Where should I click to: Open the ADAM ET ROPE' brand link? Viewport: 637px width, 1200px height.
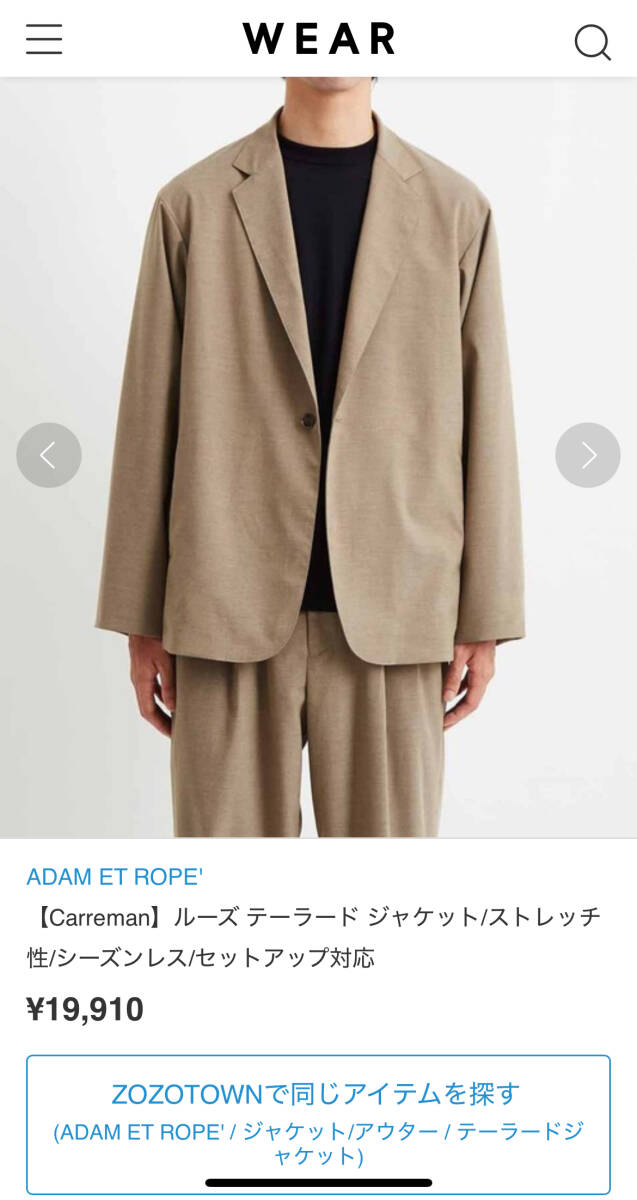[115, 877]
